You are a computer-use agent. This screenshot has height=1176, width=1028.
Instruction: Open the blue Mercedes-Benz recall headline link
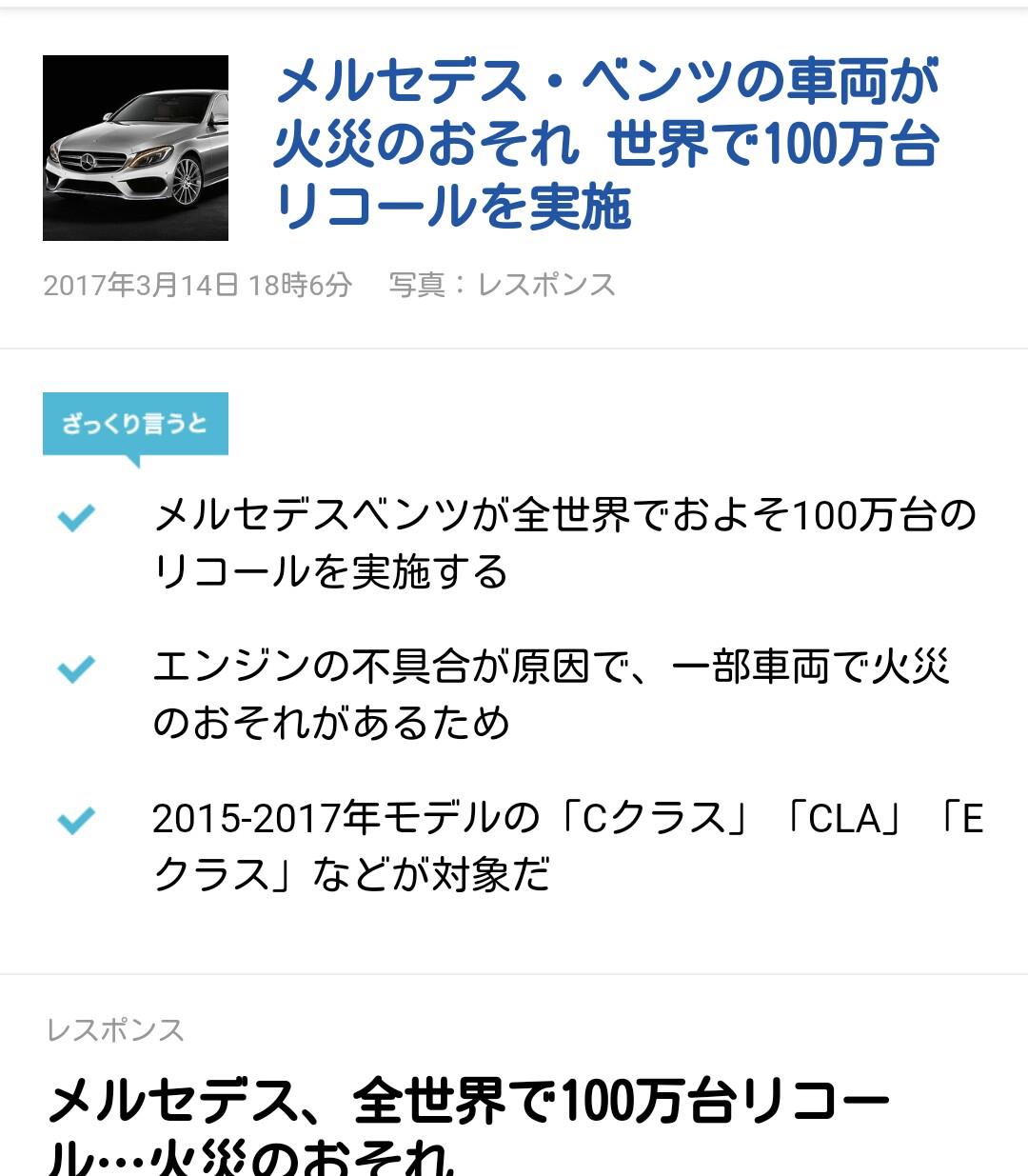point(606,145)
